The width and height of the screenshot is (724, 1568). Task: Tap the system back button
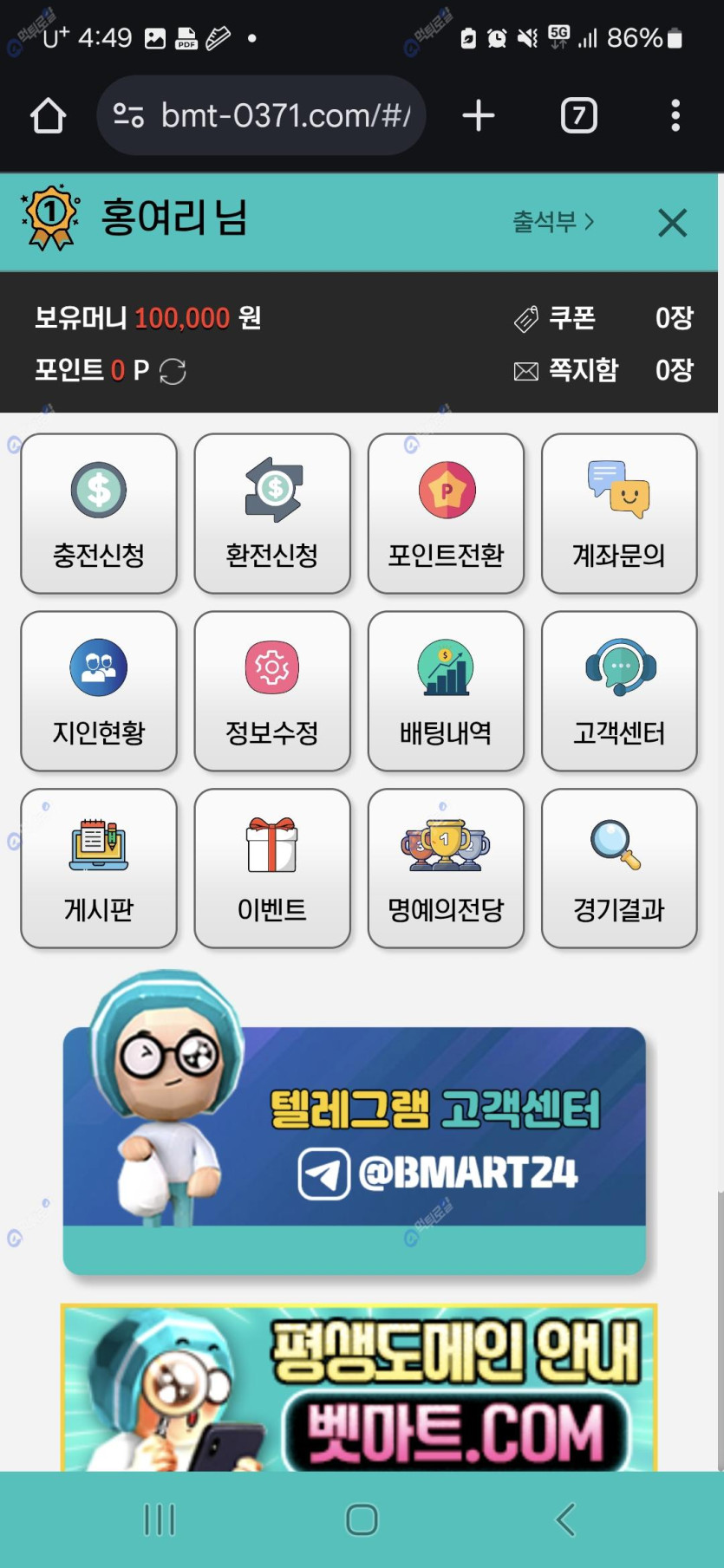565,1519
